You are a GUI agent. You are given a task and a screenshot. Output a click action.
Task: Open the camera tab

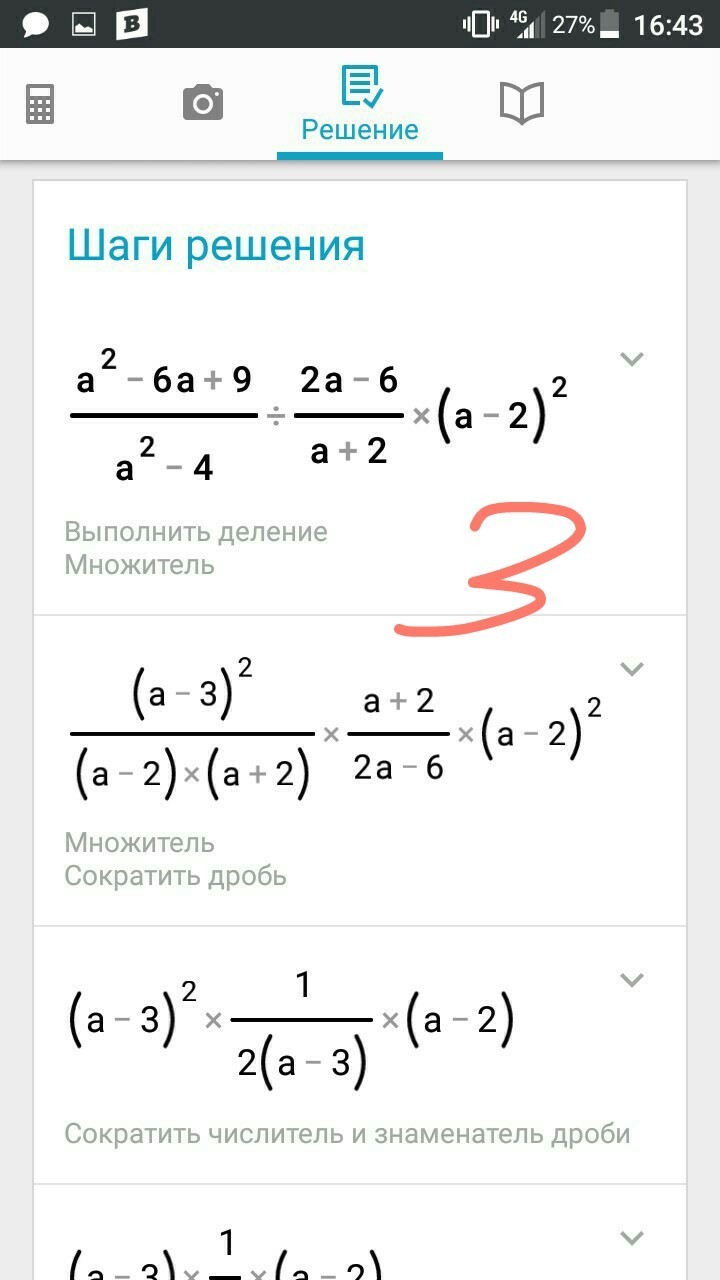click(x=202, y=103)
